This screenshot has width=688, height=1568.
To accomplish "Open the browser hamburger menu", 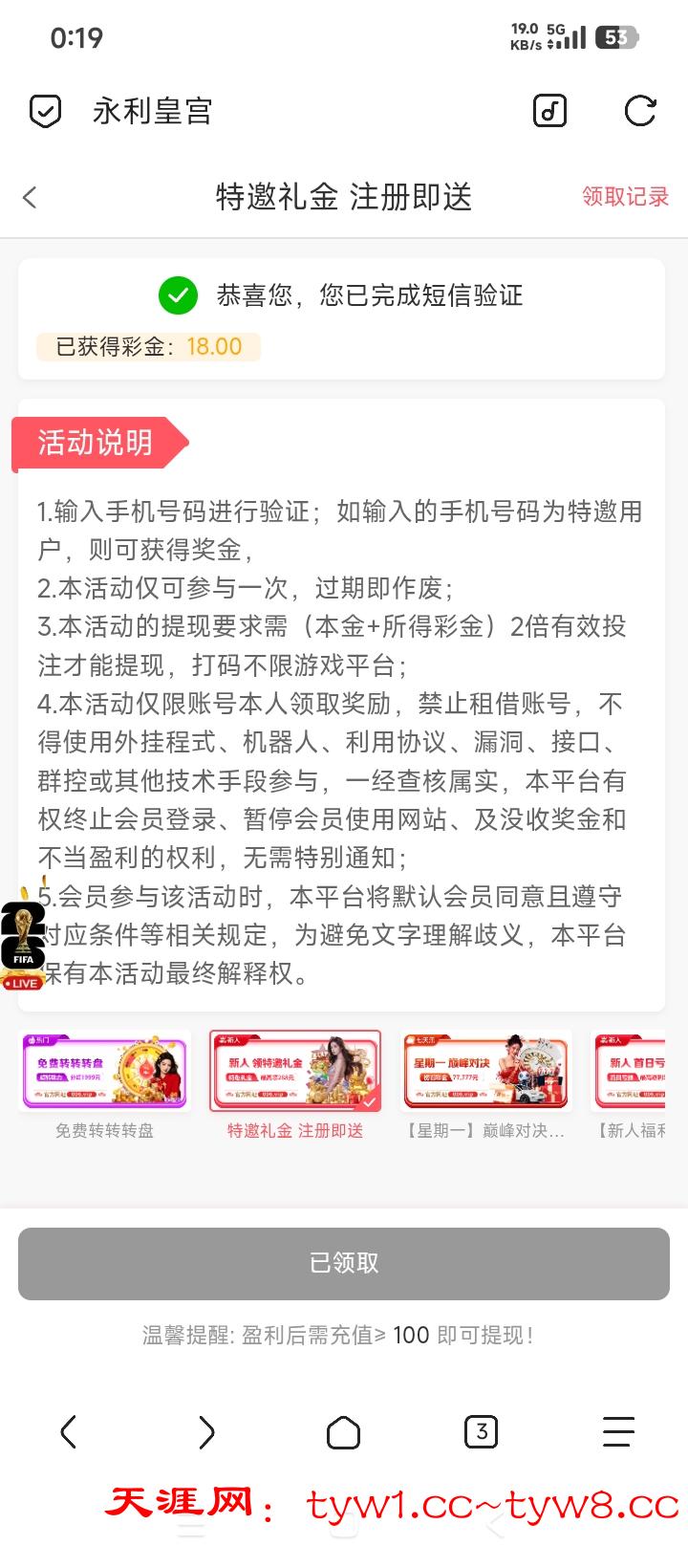I will (618, 1431).
